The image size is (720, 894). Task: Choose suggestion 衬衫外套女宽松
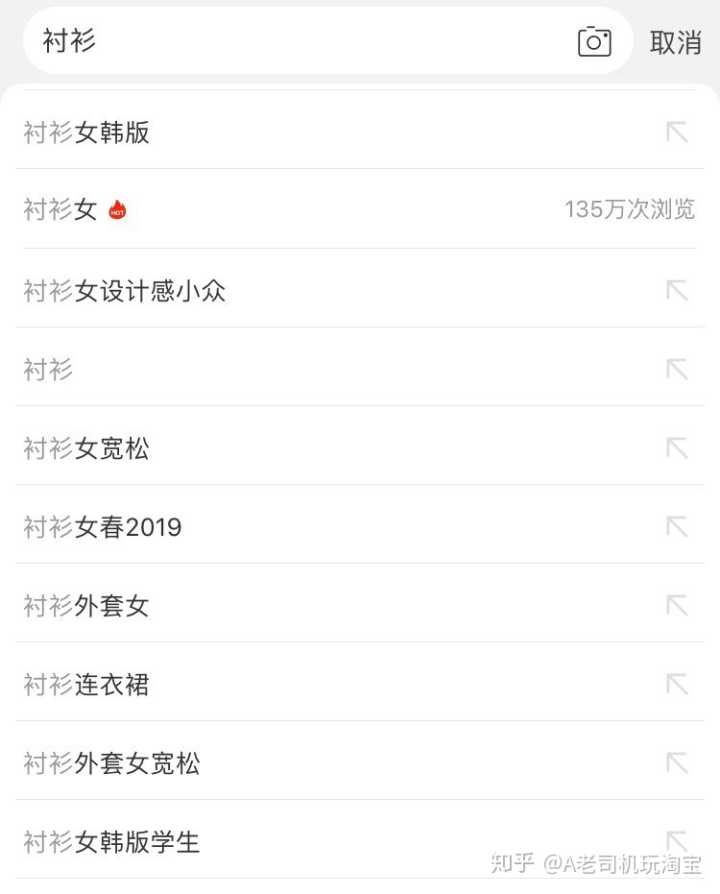coord(112,764)
